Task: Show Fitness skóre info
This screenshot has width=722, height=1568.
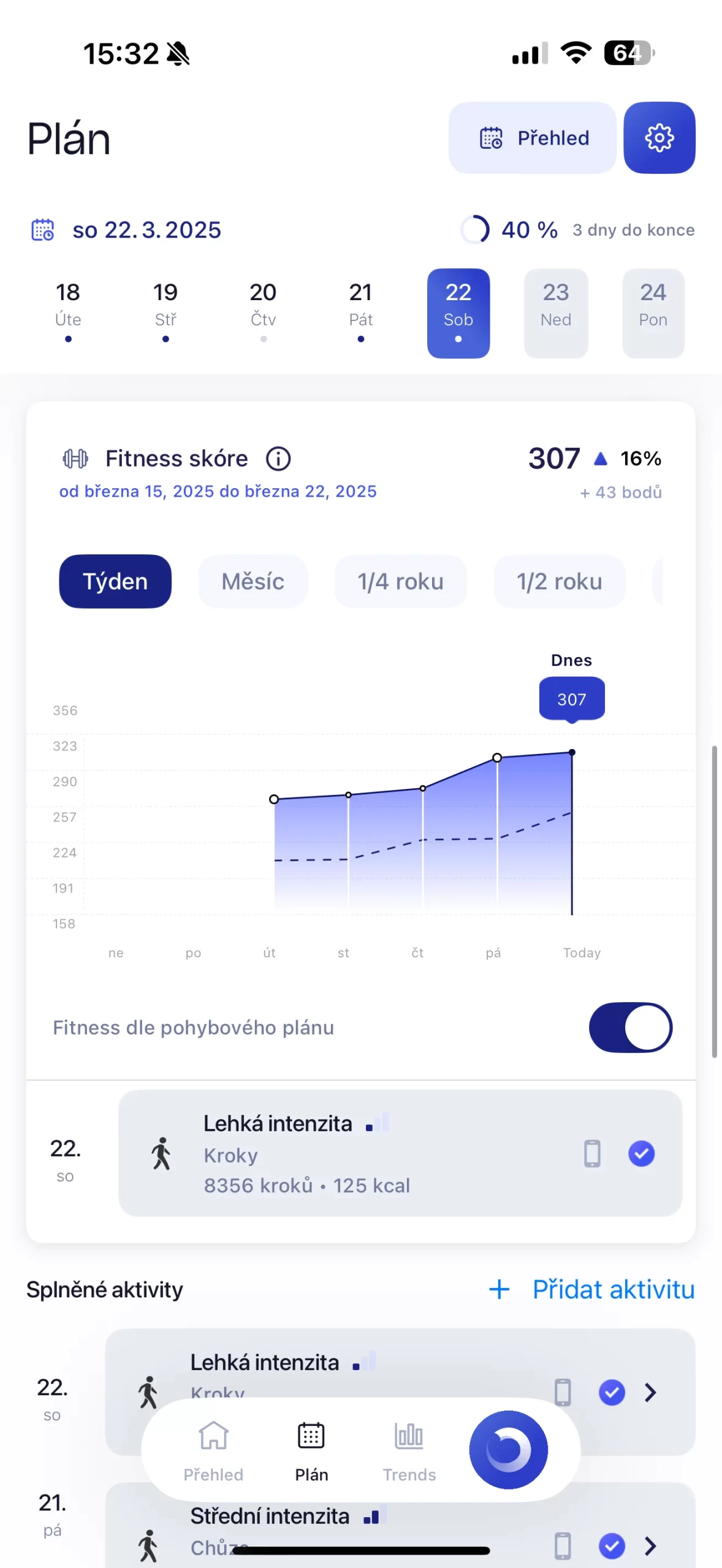Action: 278,459
